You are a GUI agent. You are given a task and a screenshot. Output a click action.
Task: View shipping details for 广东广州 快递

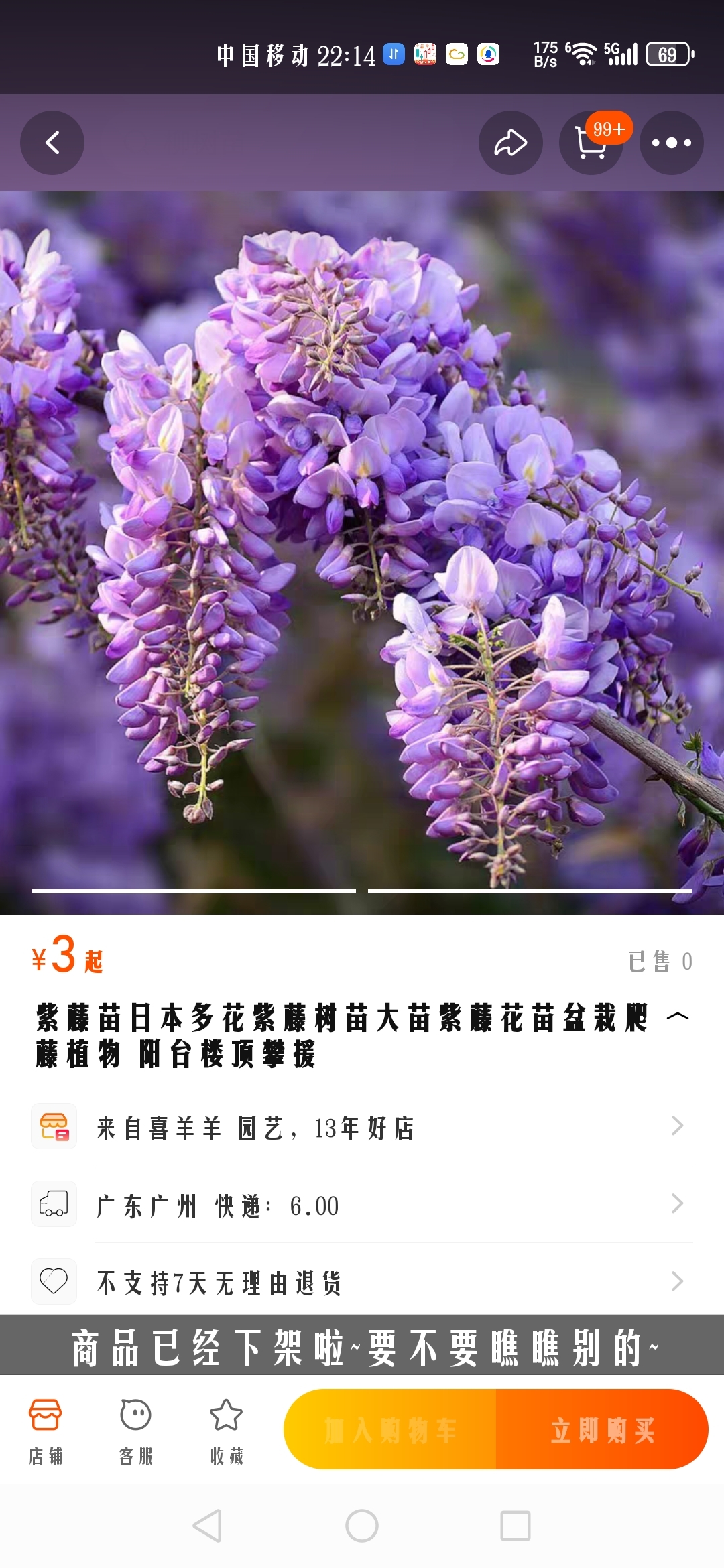pos(362,1205)
